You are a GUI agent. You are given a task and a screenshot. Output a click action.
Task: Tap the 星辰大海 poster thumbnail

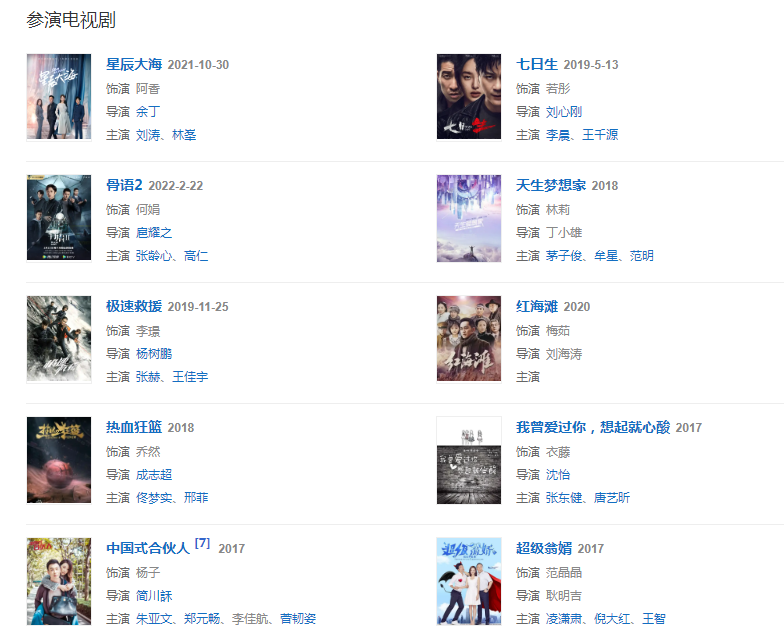[x=59, y=97]
